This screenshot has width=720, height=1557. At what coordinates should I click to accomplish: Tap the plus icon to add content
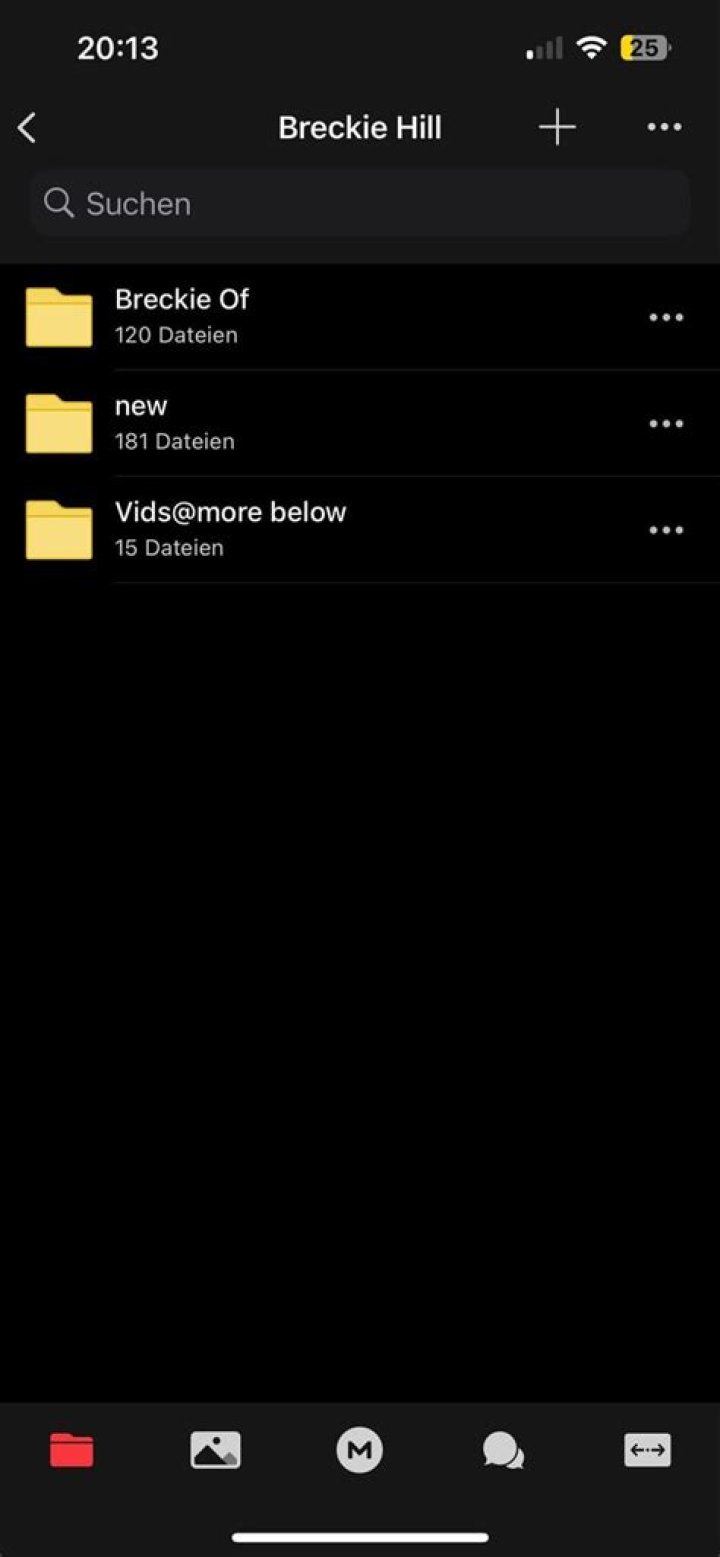click(x=557, y=127)
